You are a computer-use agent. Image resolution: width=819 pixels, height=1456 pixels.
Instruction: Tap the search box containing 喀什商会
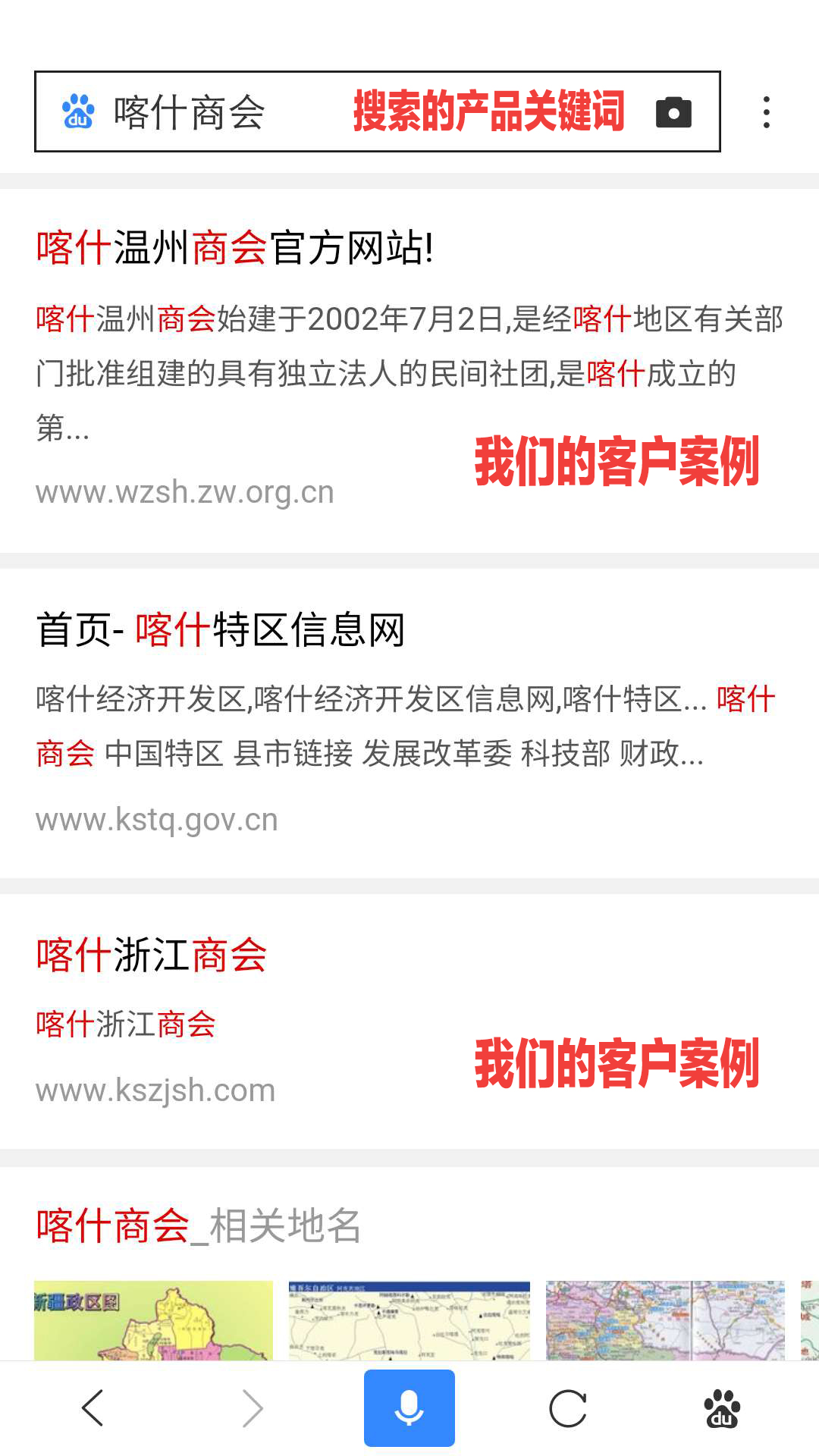point(377,111)
